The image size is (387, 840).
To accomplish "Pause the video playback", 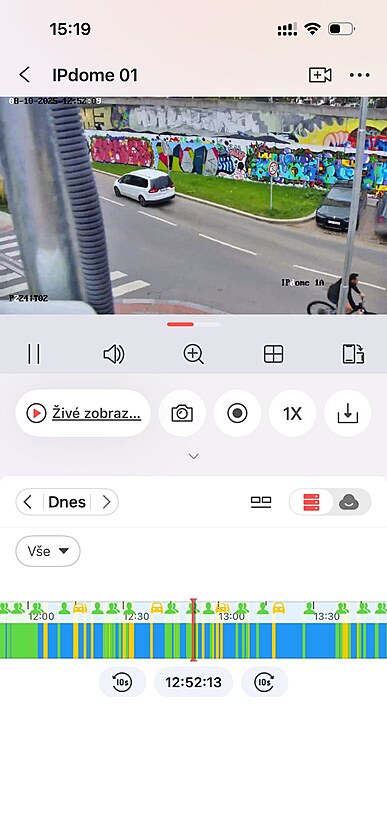I will tap(34, 354).
